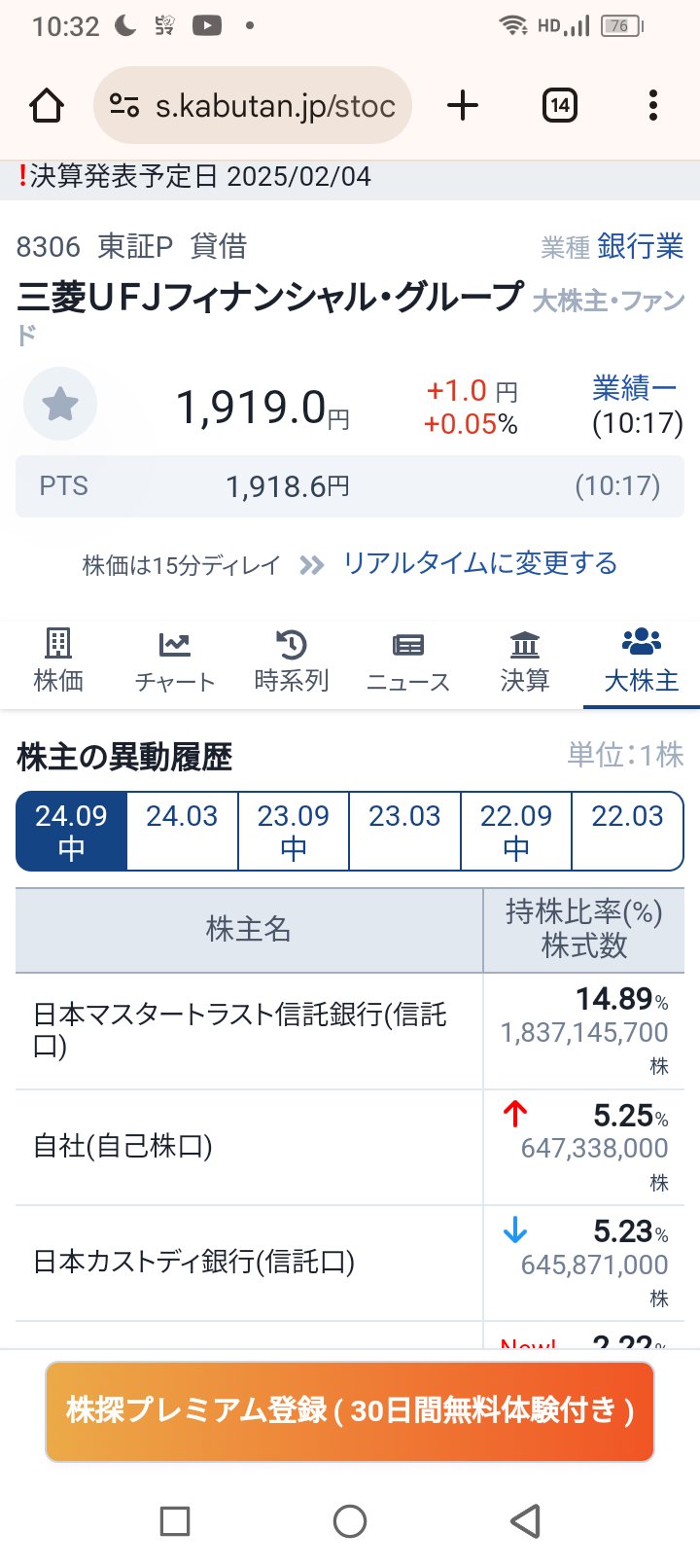Switch to the ニュース tab
Viewport: 700px width, 1568px height.
click(x=408, y=661)
